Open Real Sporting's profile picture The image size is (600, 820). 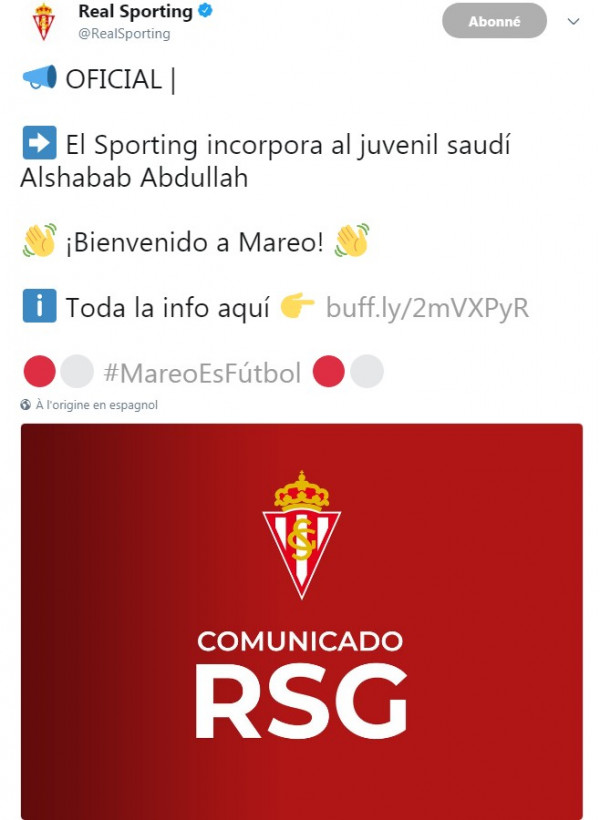coord(43,22)
